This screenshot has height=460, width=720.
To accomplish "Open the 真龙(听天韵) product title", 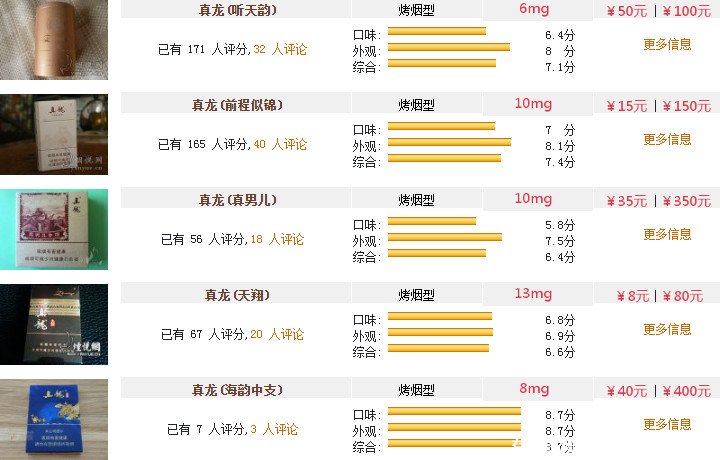I will [x=234, y=10].
